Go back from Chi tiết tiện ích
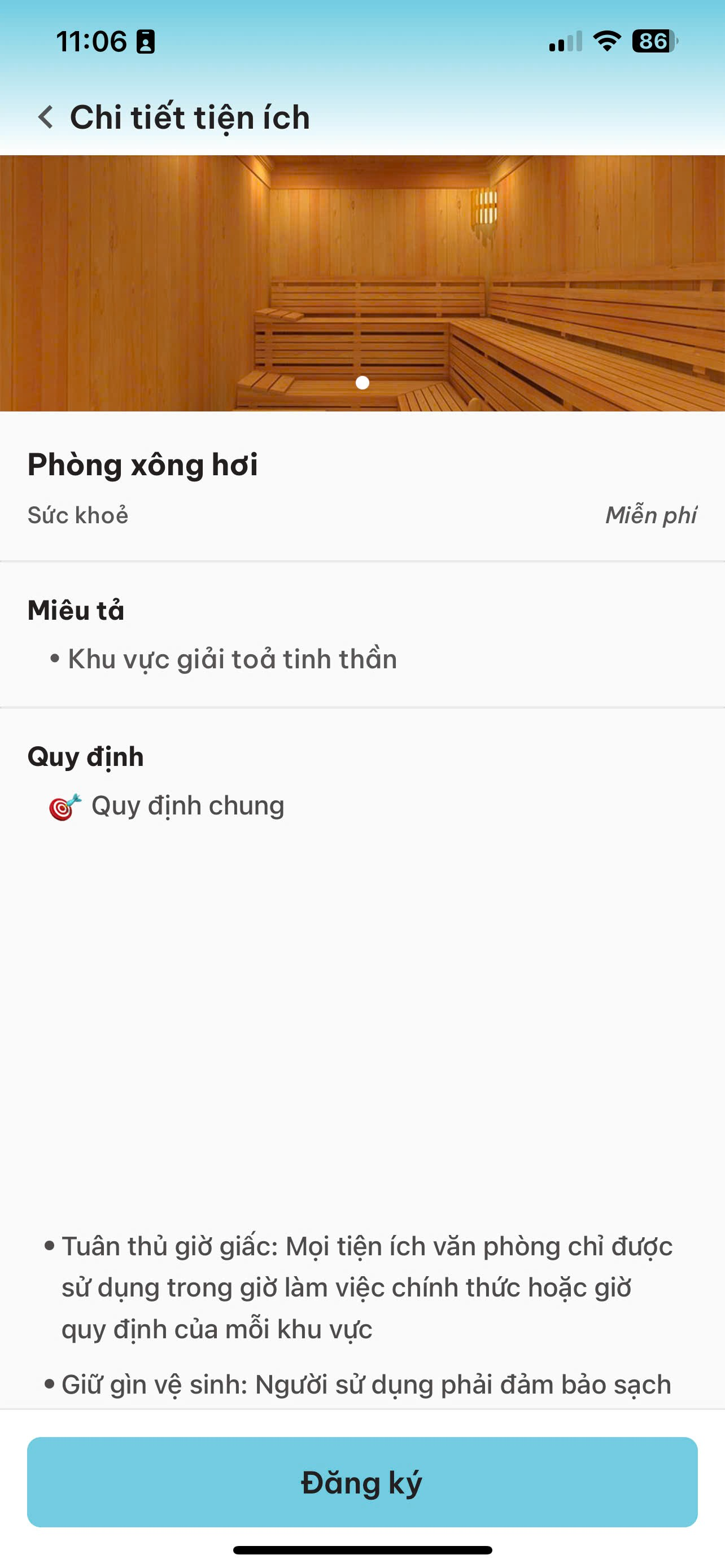 46,117
